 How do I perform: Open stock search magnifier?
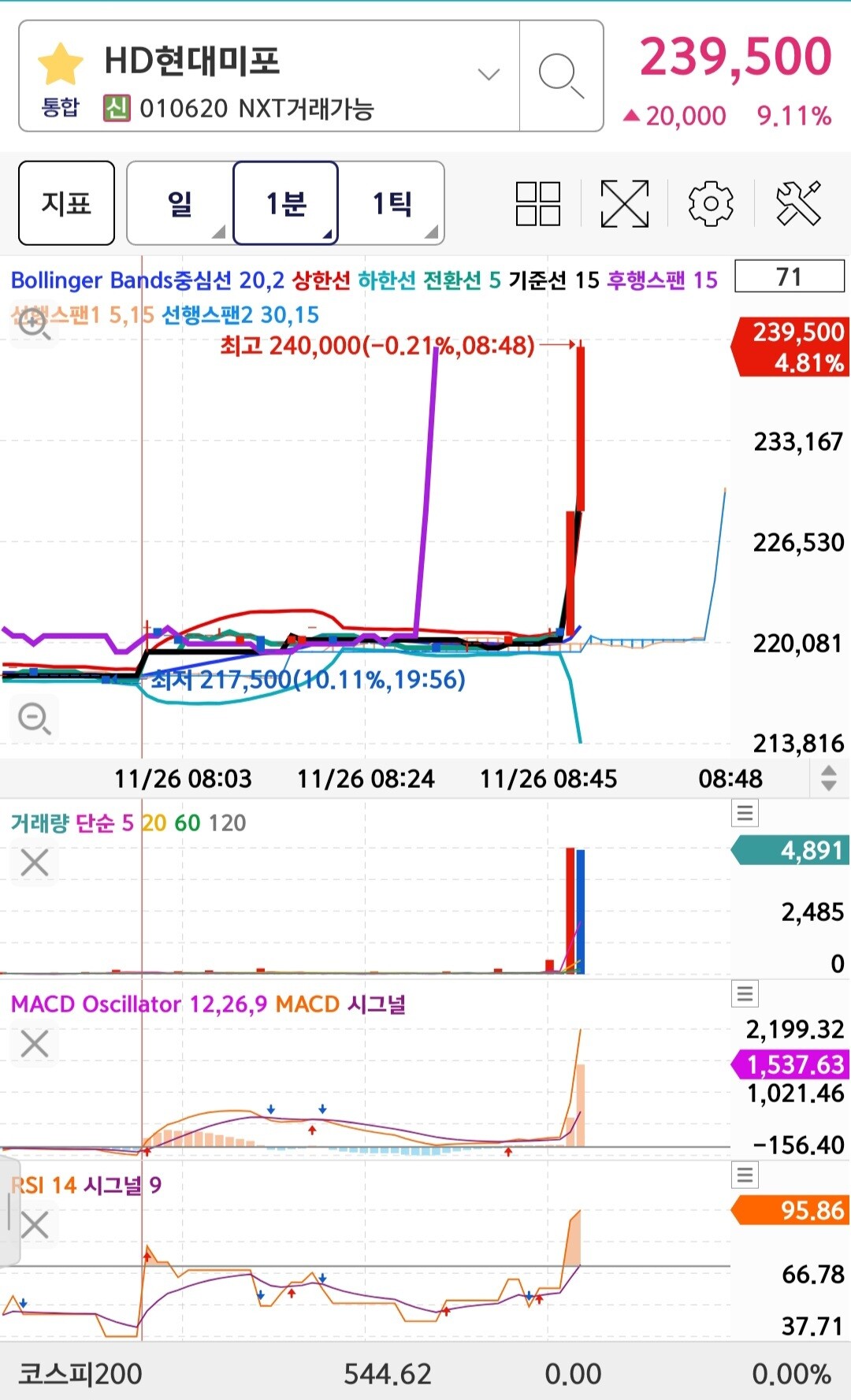coord(561,76)
